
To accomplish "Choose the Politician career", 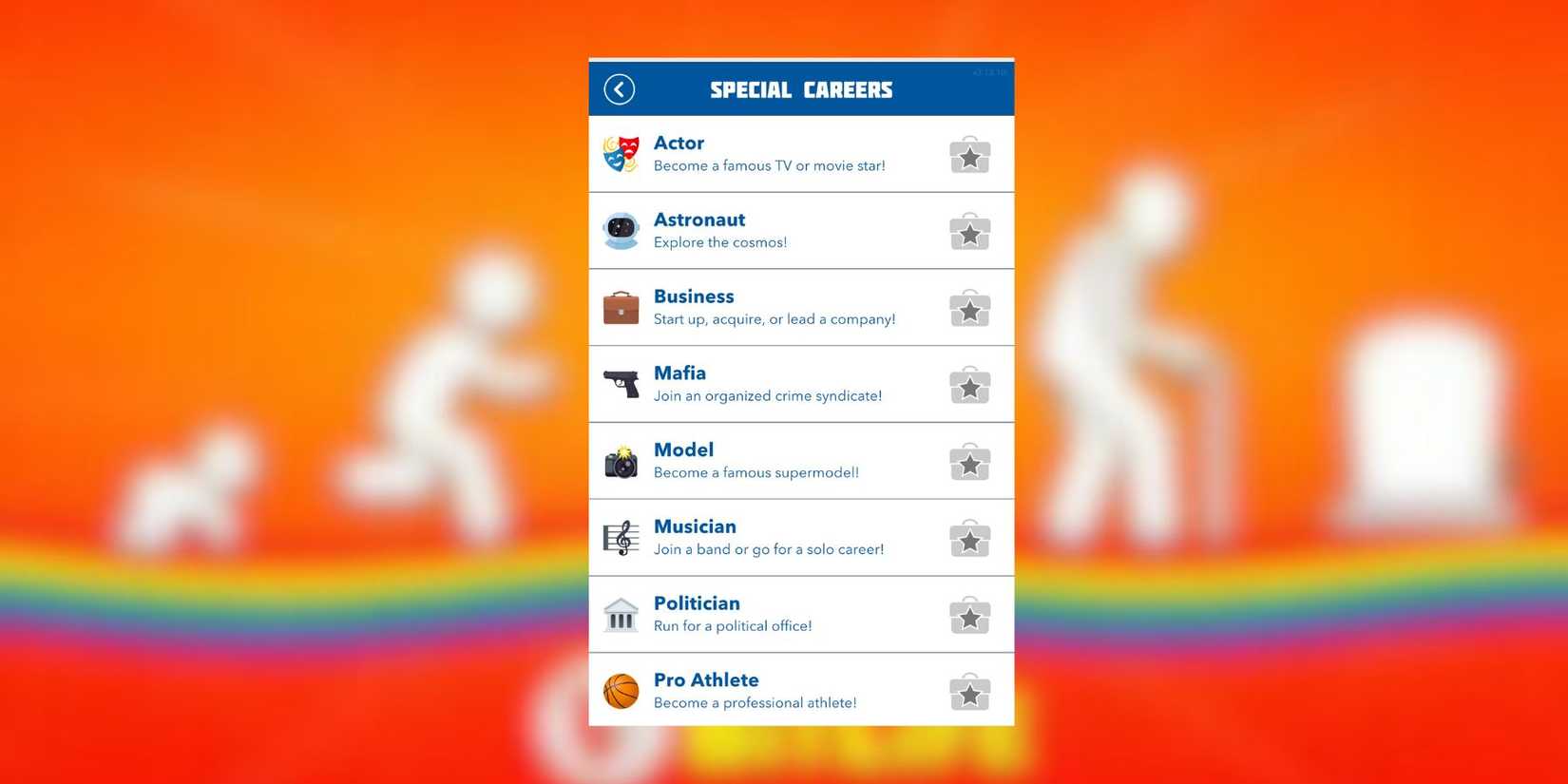I will coord(769,615).
